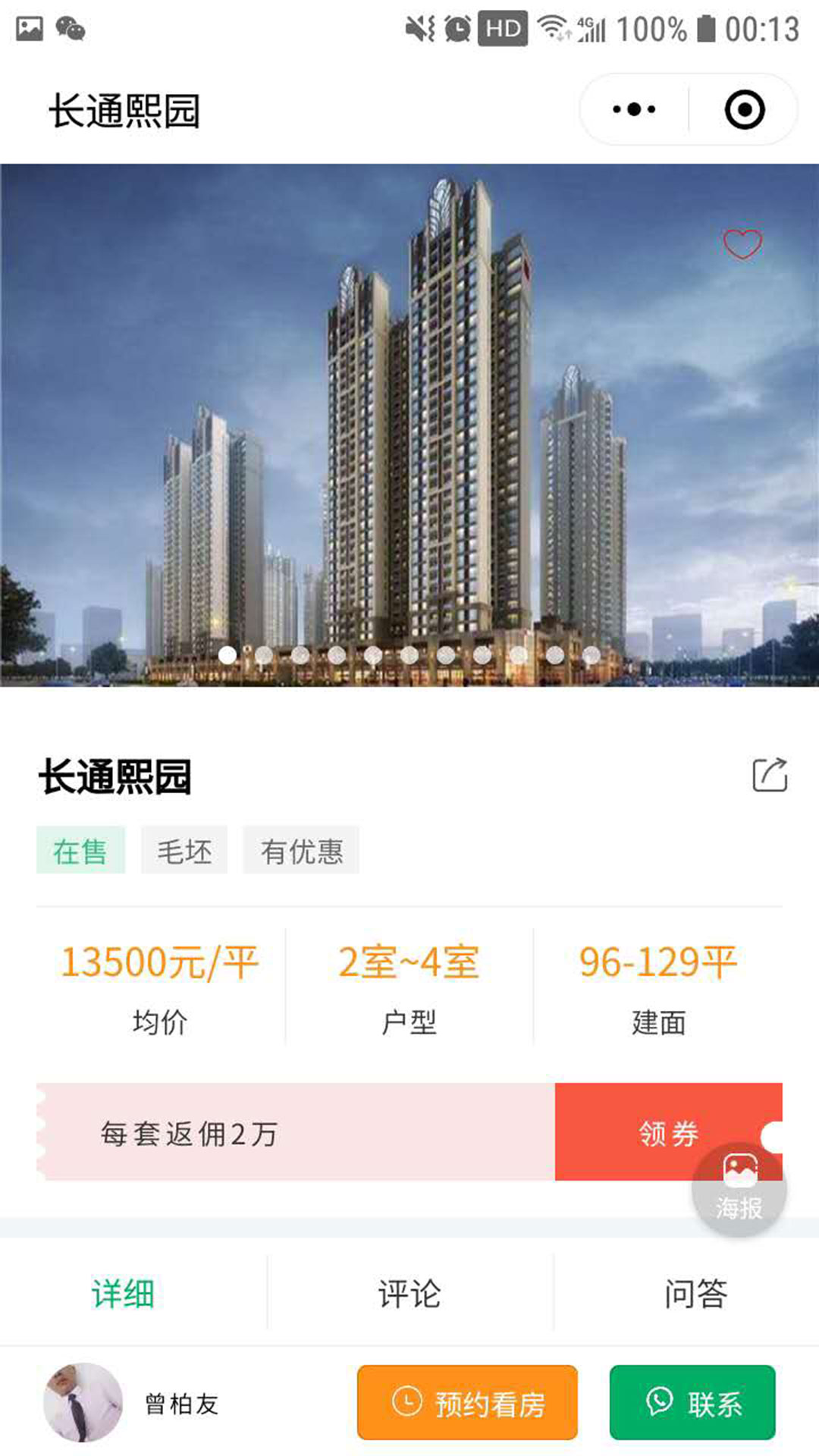Open the mini program more options menu
Image resolution: width=819 pixels, height=1456 pixels.
(634, 110)
